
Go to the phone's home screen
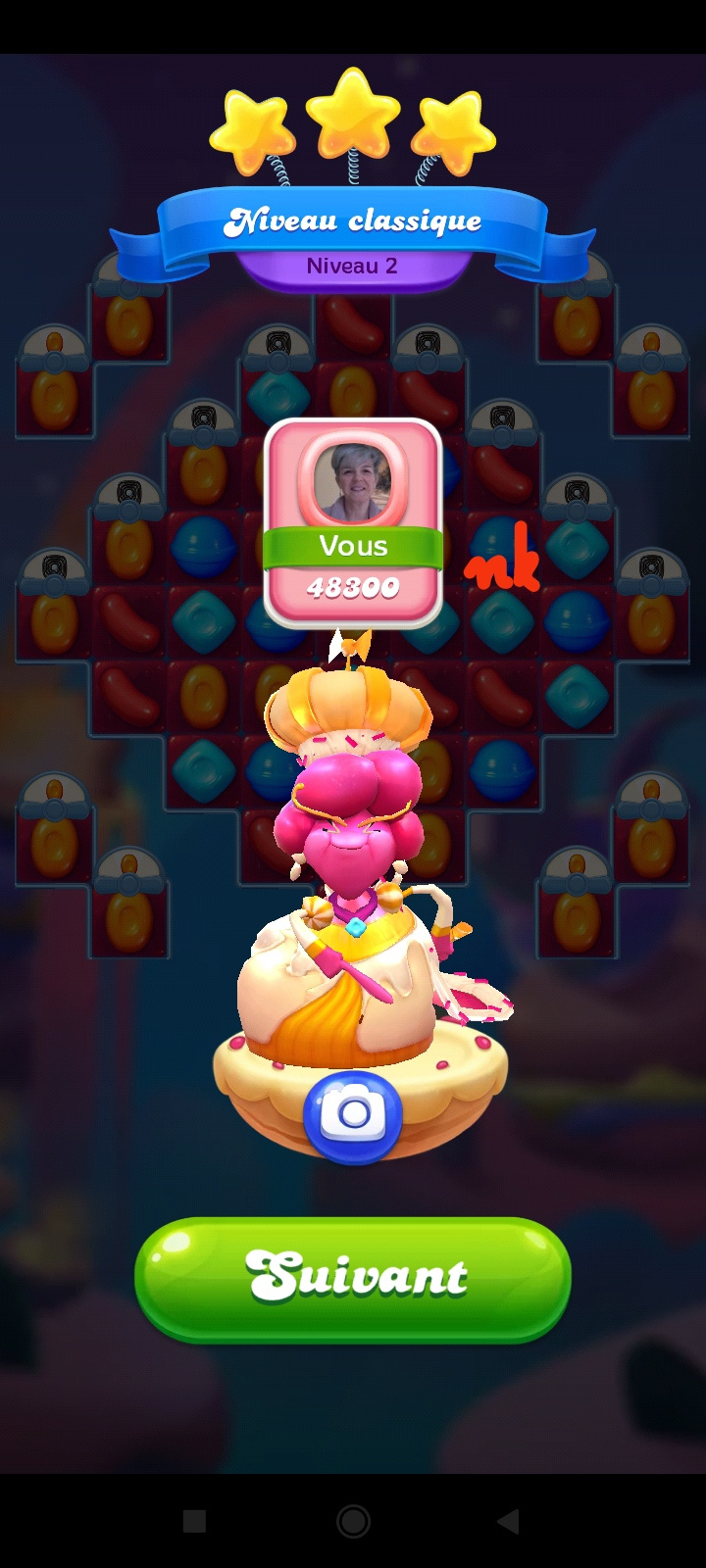[x=353, y=1521]
